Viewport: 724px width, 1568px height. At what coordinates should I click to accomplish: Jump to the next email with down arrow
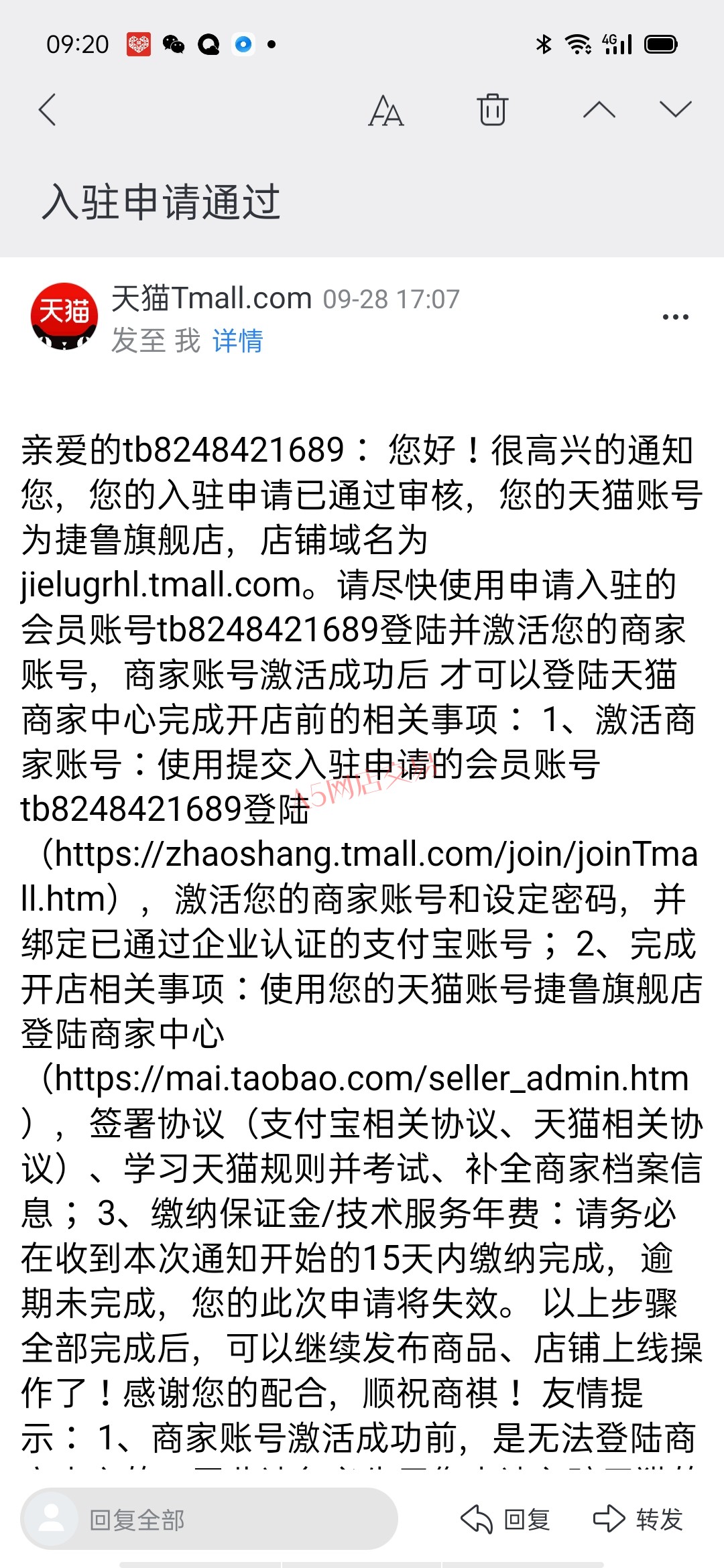[x=675, y=110]
